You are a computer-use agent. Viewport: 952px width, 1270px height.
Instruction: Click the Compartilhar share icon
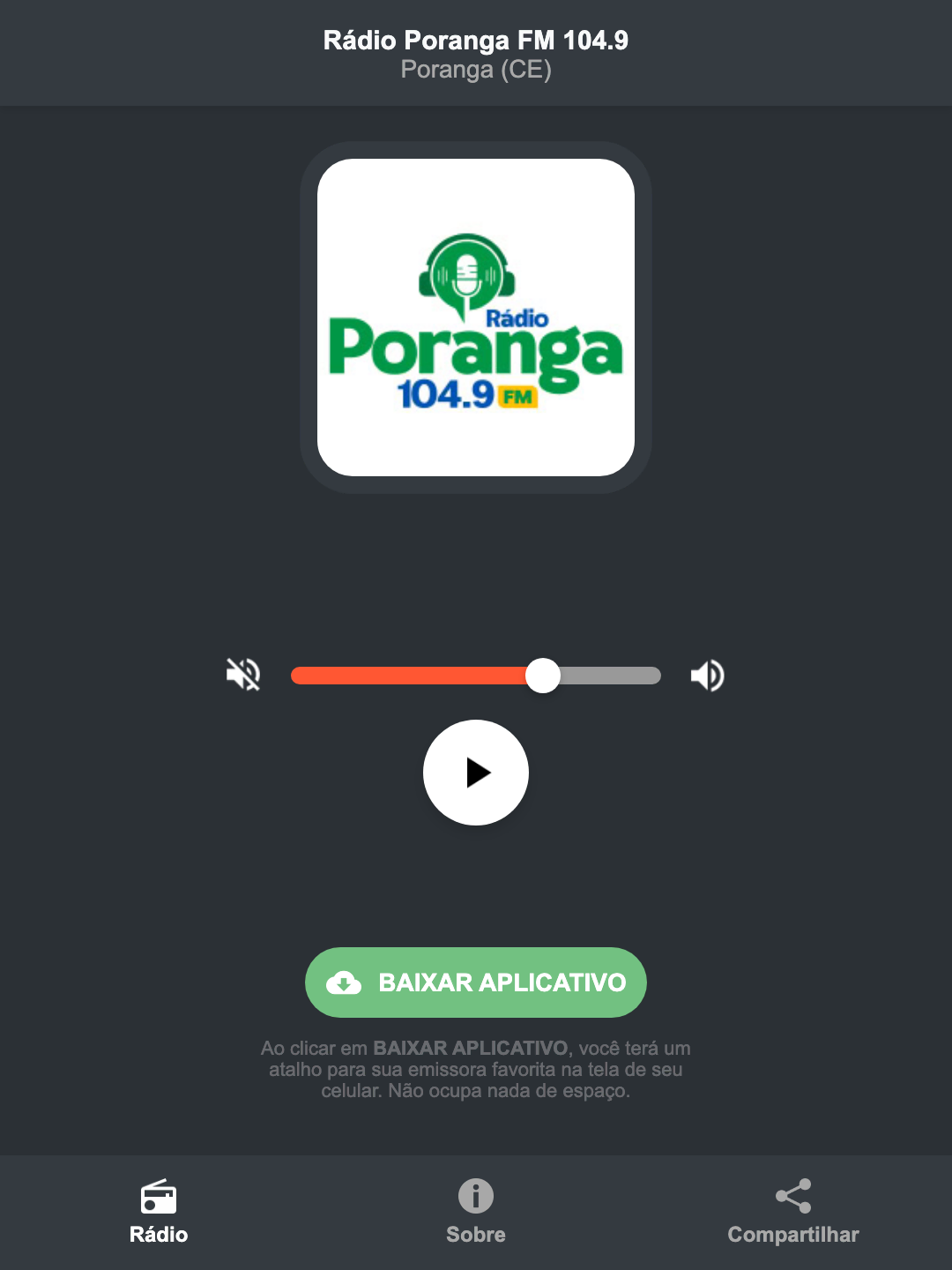pyautogui.click(x=792, y=1195)
